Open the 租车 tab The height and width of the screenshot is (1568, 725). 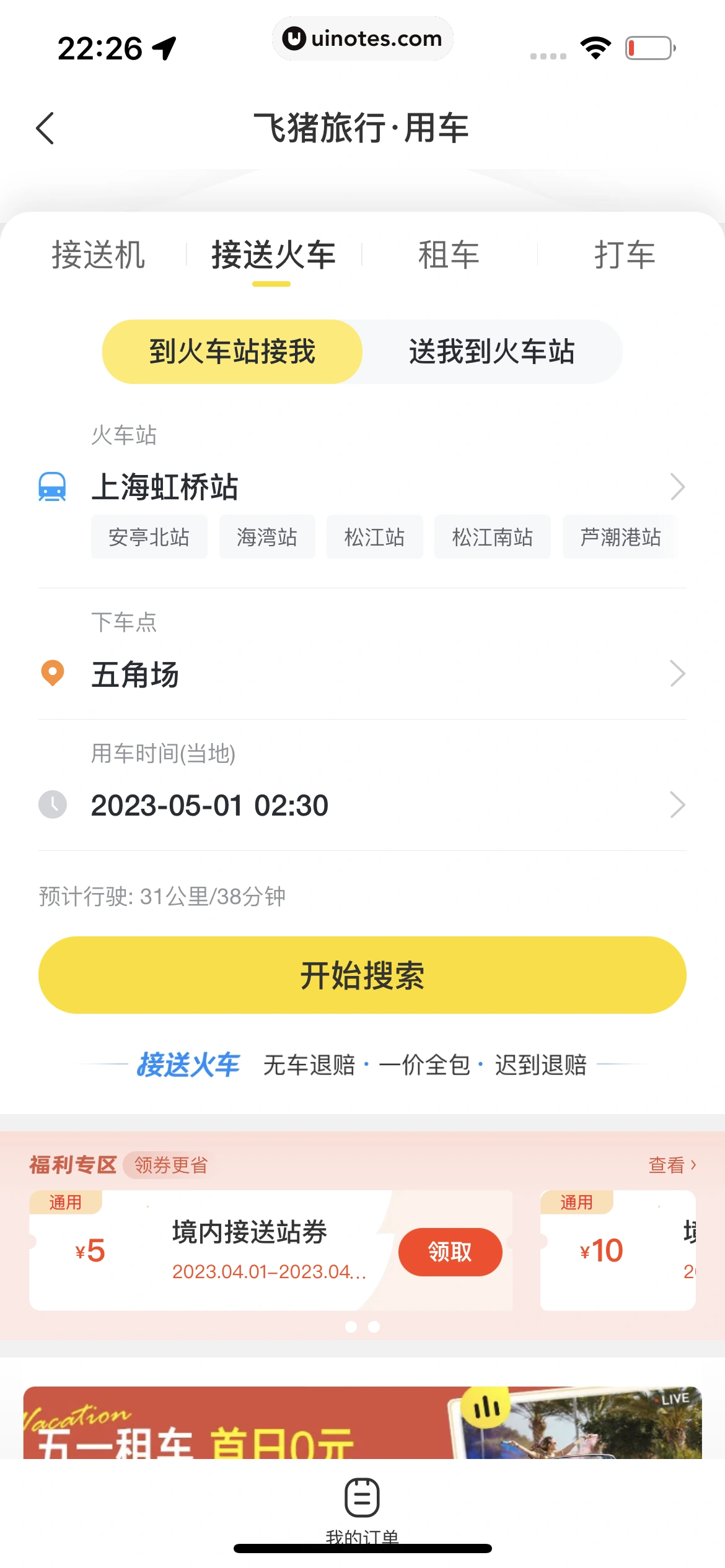pos(449,255)
